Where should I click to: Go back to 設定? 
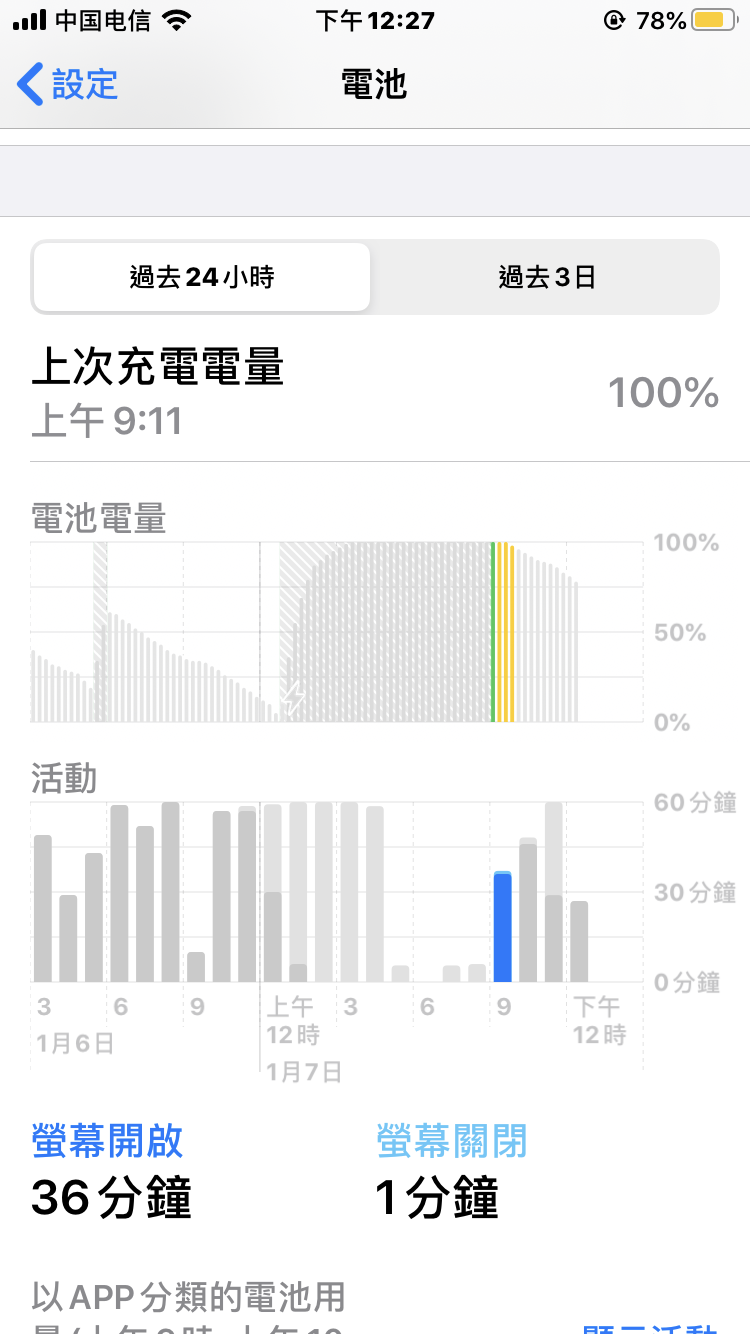pyautogui.click(x=68, y=85)
